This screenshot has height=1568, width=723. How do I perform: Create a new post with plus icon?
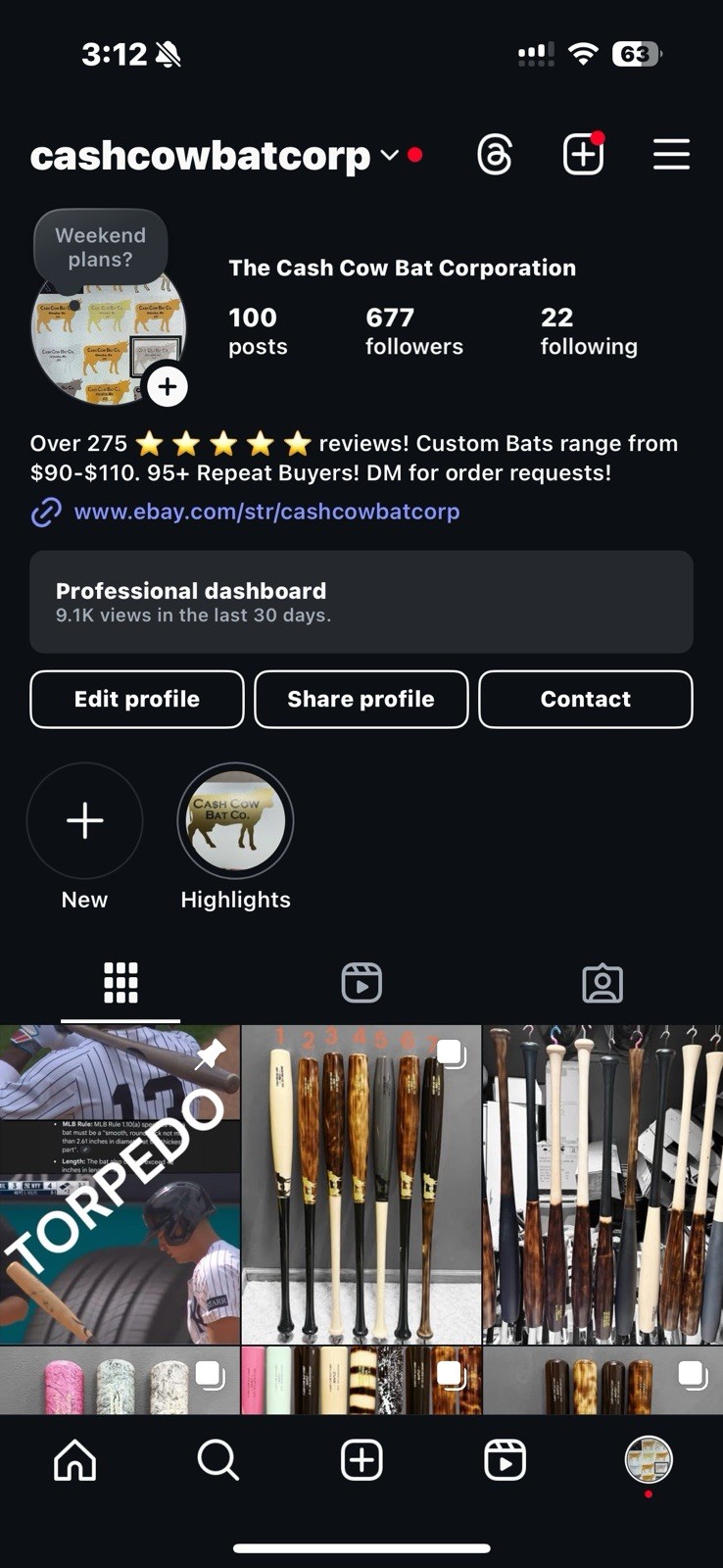(x=583, y=155)
